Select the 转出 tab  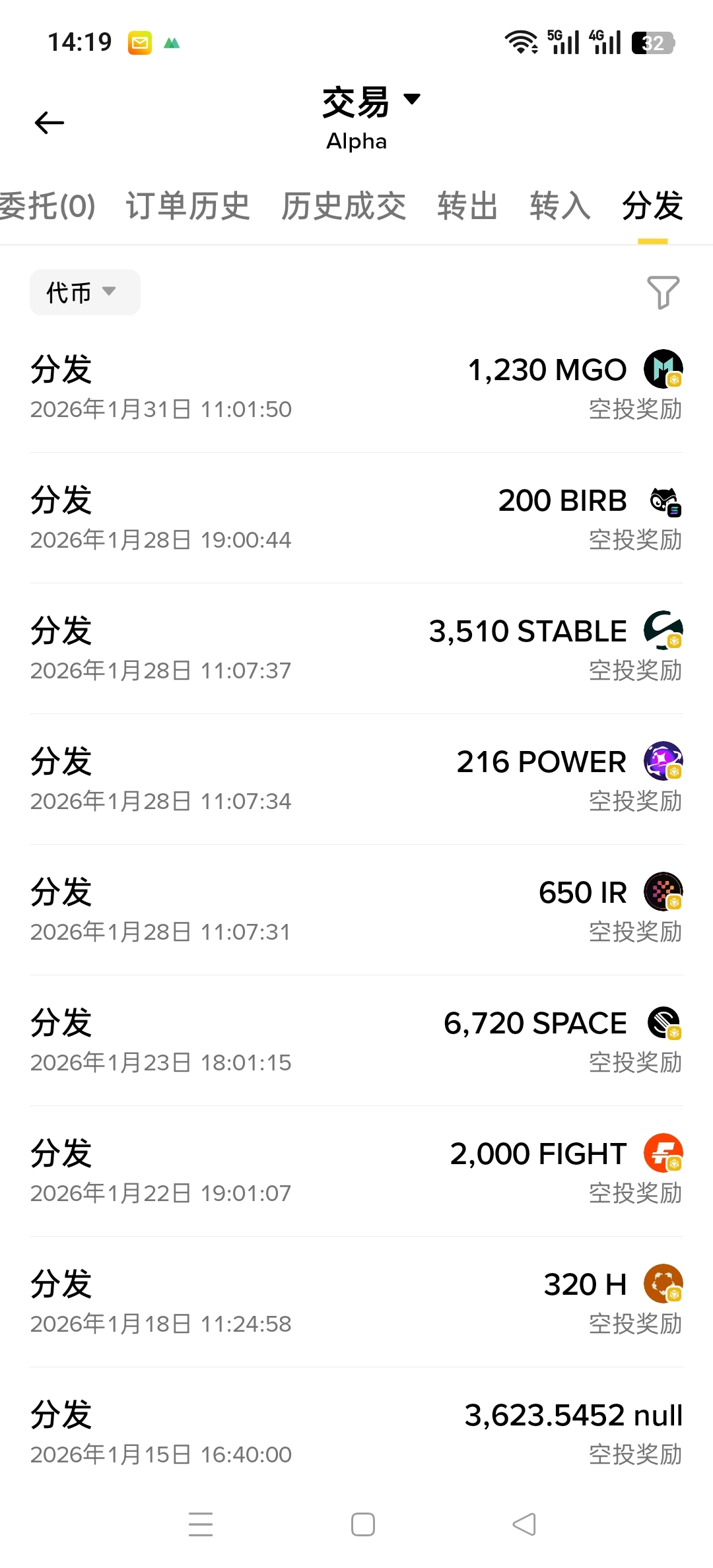point(467,206)
